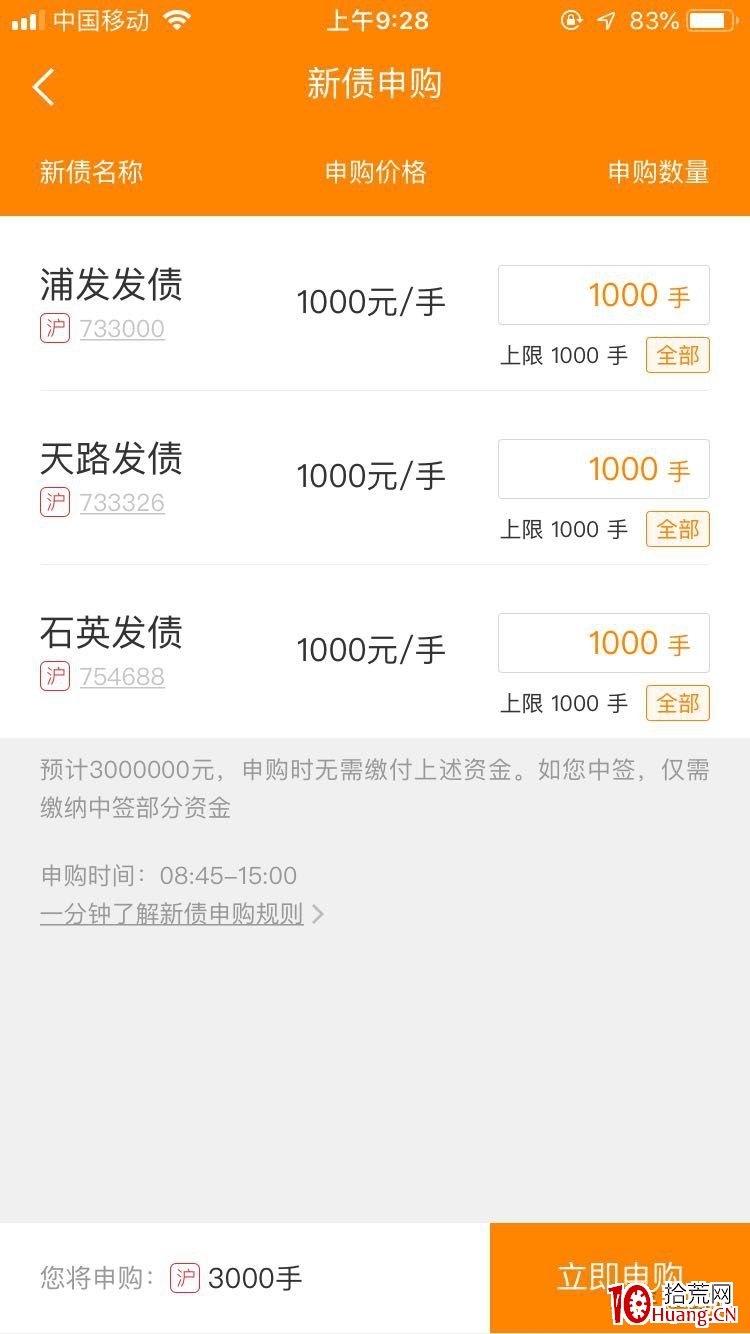Screen dimensions: 750x1334
Task: Open the 754688 code link under 石英发债
Action: (x=122, y=677)
